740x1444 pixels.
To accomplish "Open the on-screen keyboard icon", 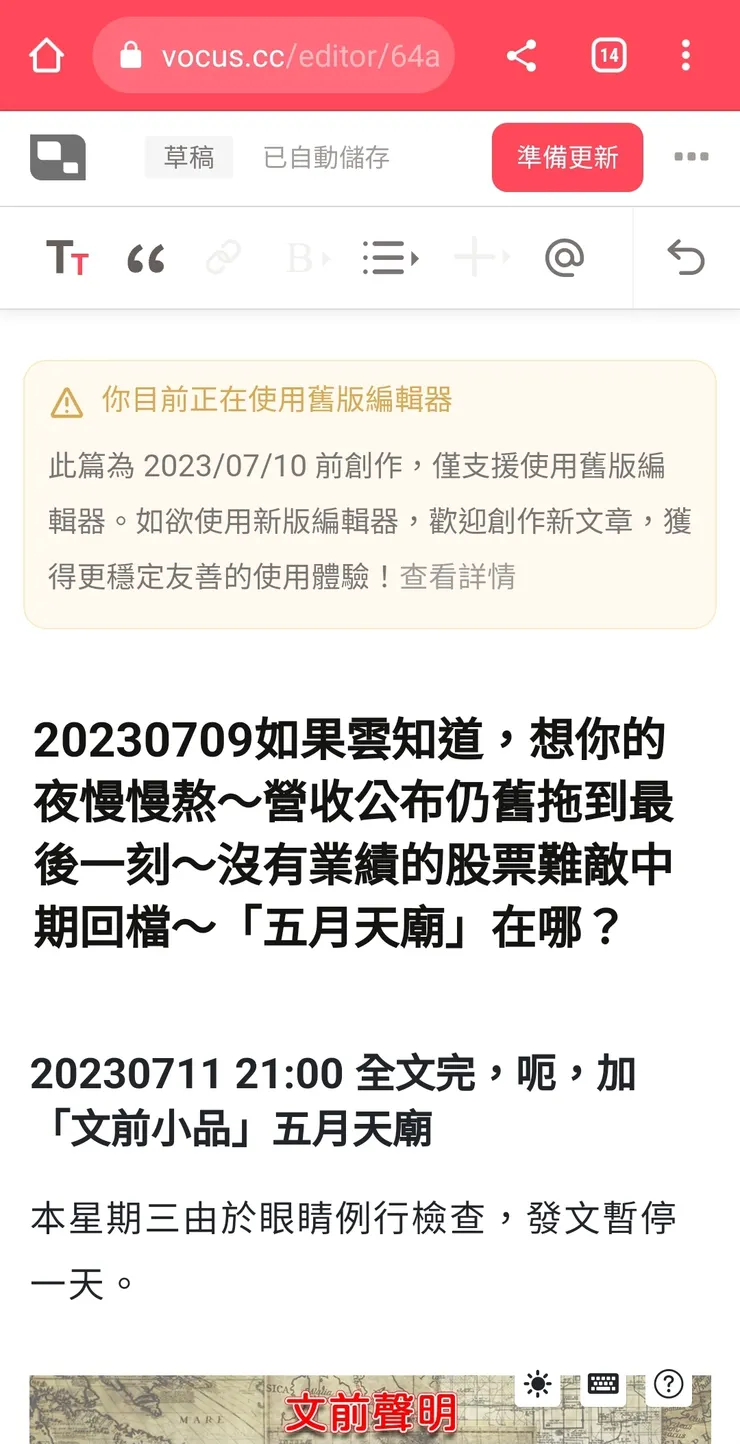I will point(601,1385).
